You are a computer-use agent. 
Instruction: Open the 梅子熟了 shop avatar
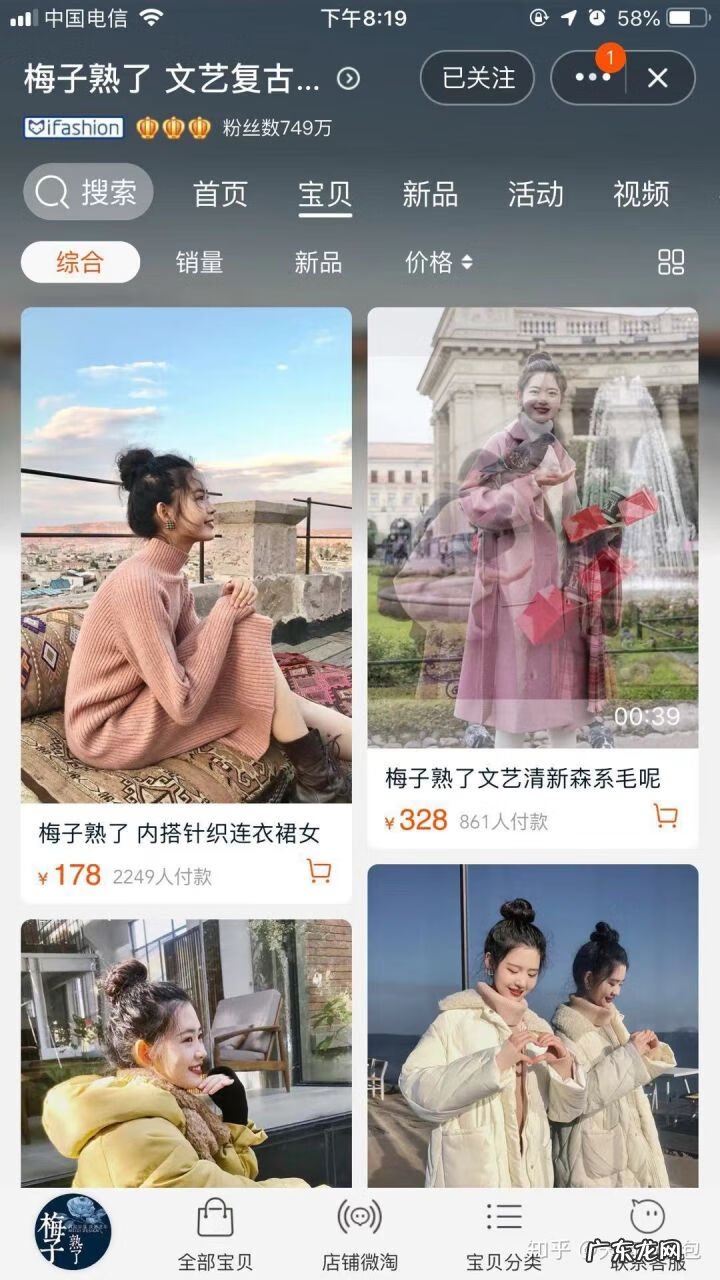pyautogui.click(x=72, y=1232)
